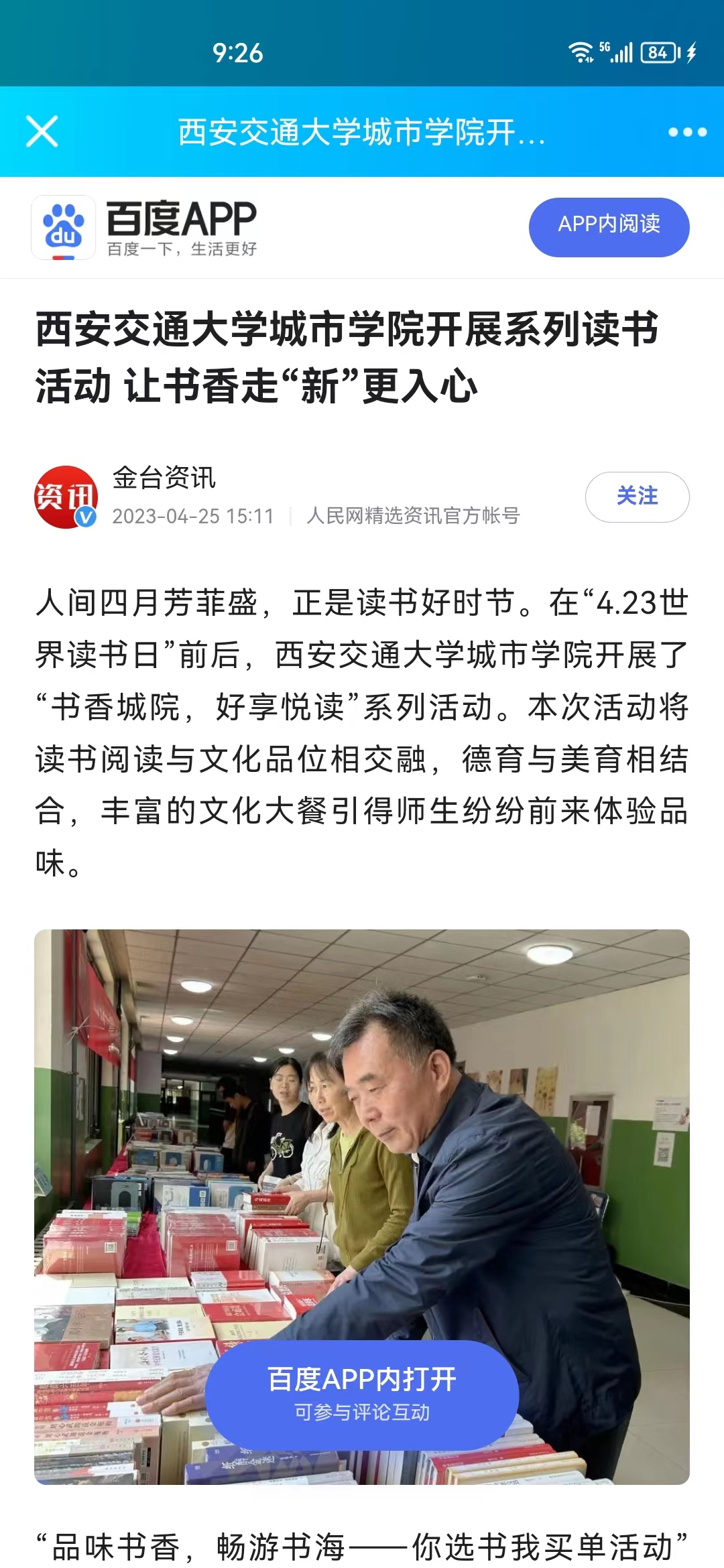Viewport: 724px width, 1568px height.
Task: Tap the APP内阅读 button
Action: pyautogui.click(x=609, y=226)
